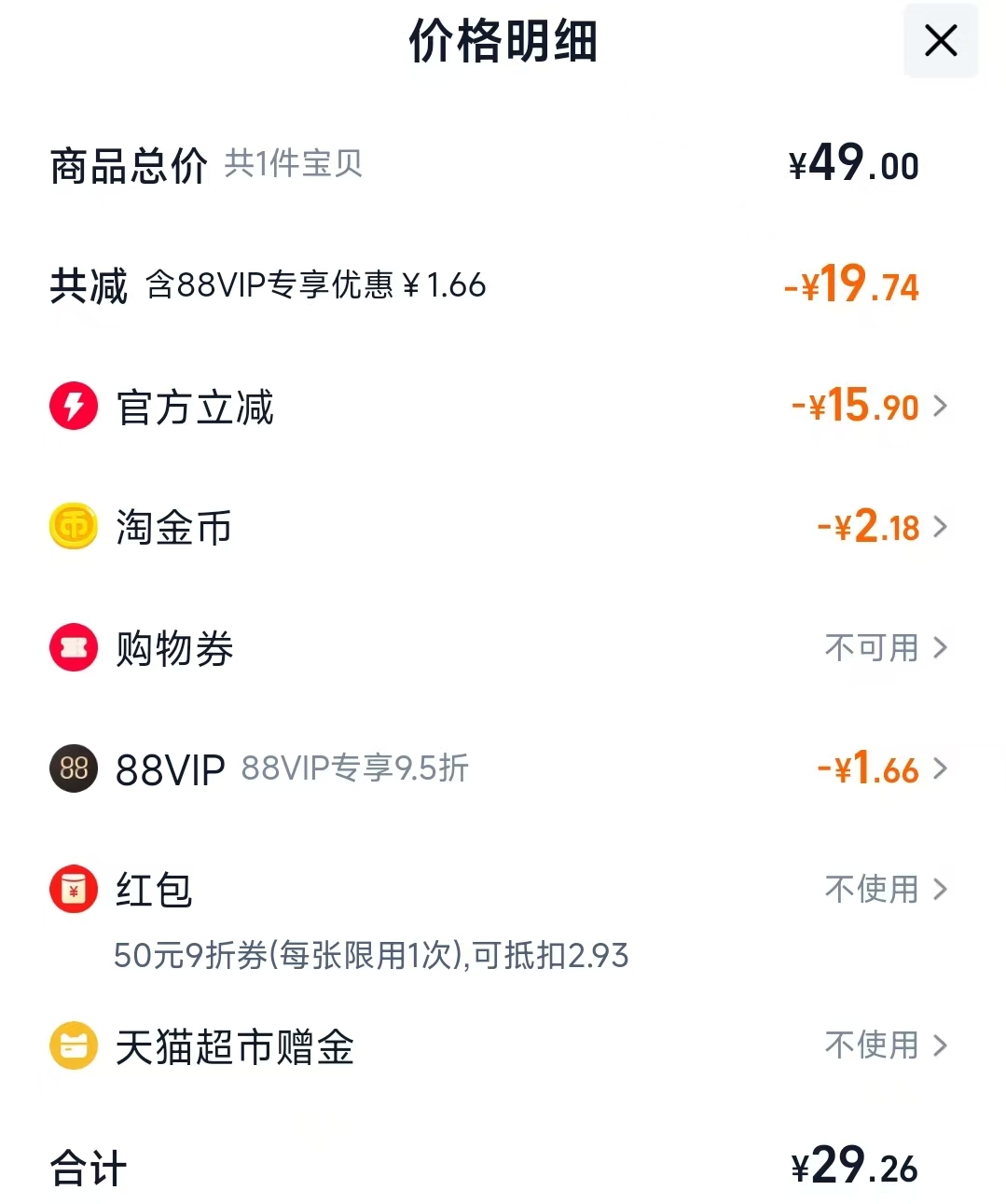Screen dimensions: 1006x1204
Task: Click the 天猫超市赠金 wallet icon
Action: 73,1045
